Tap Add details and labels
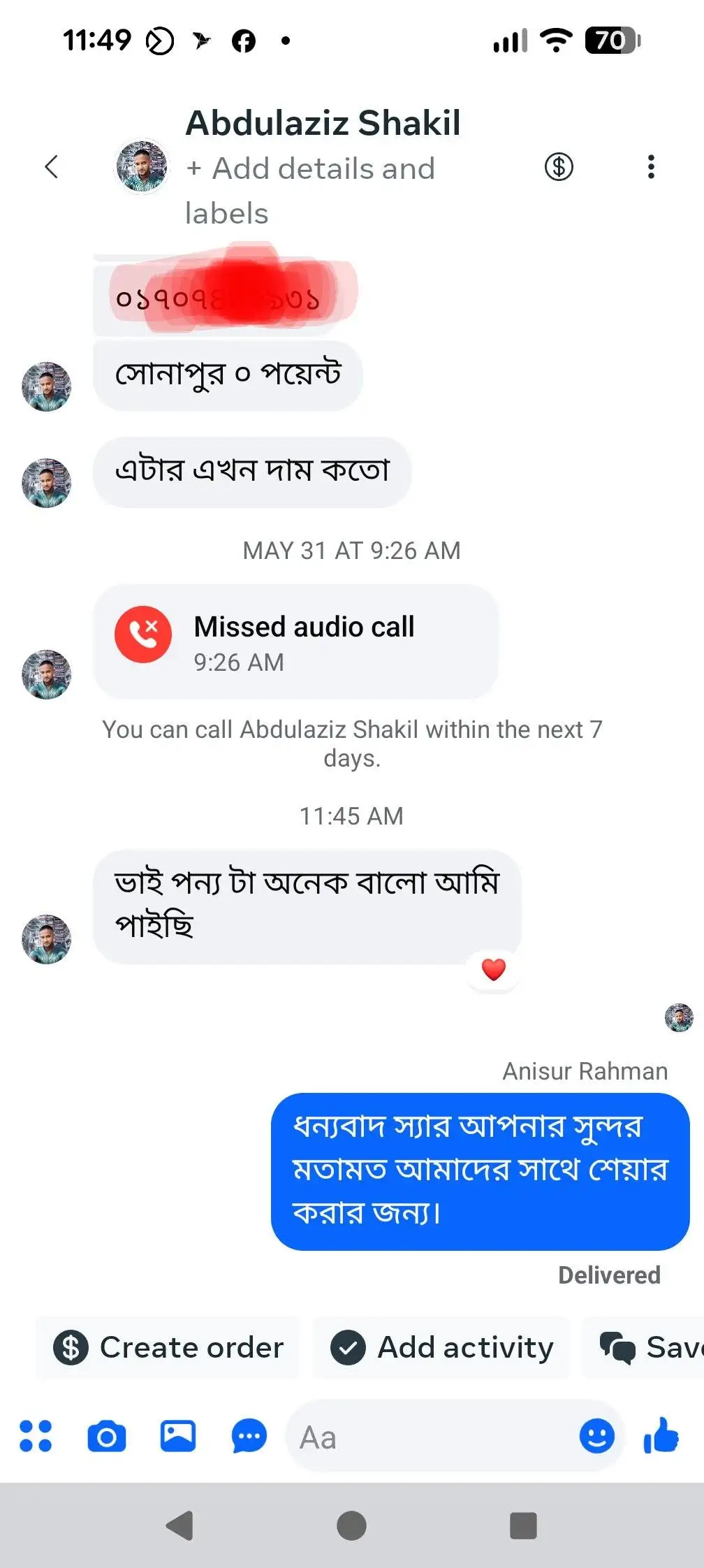 (x=310, y=191)
